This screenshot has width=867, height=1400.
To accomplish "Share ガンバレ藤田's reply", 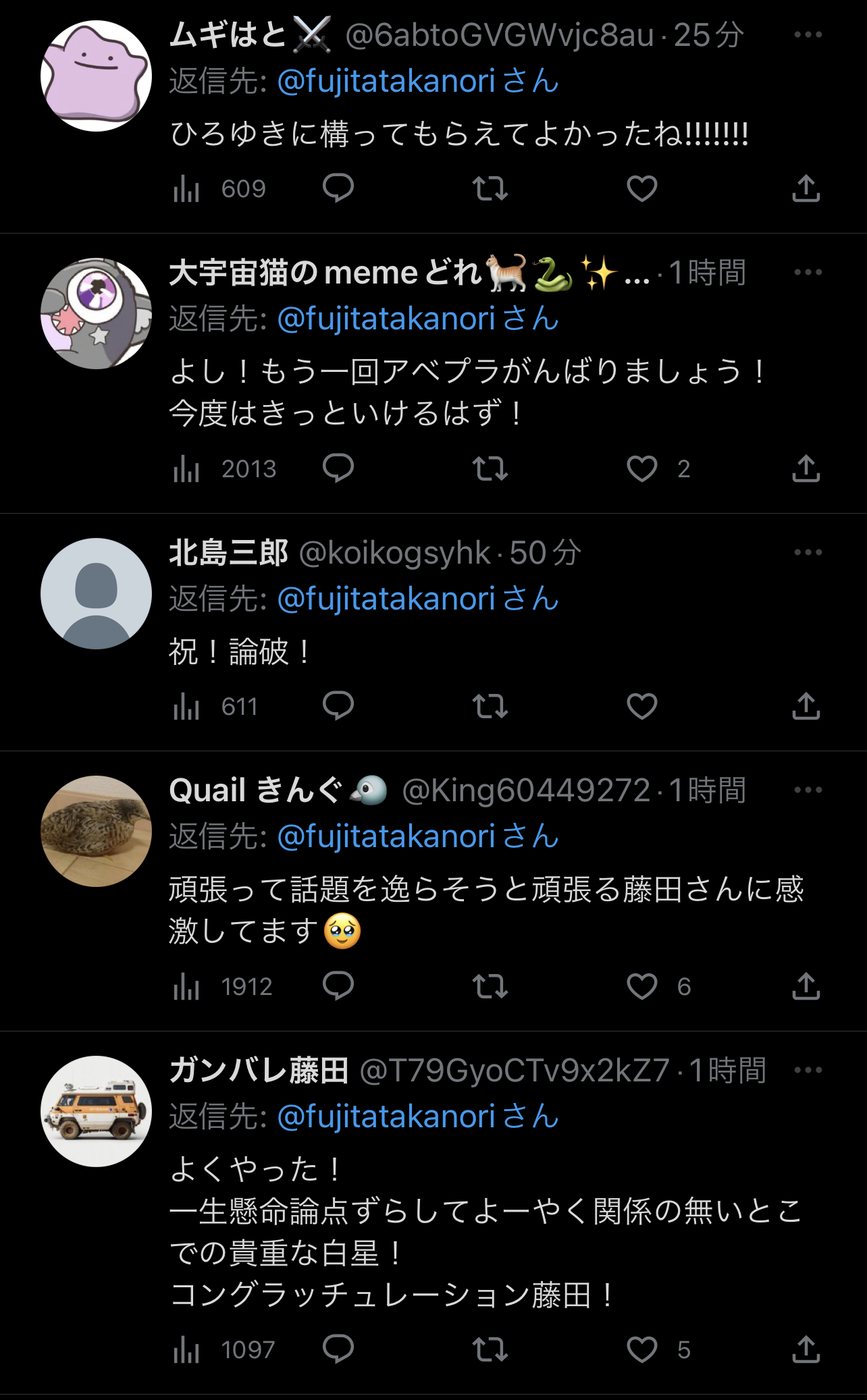I will tap(806, 1349).
